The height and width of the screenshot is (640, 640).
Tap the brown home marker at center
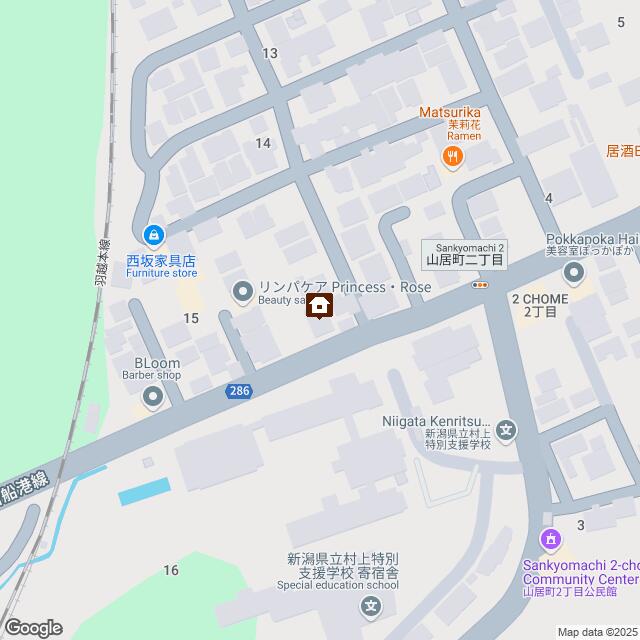click(x=319, y=306)
